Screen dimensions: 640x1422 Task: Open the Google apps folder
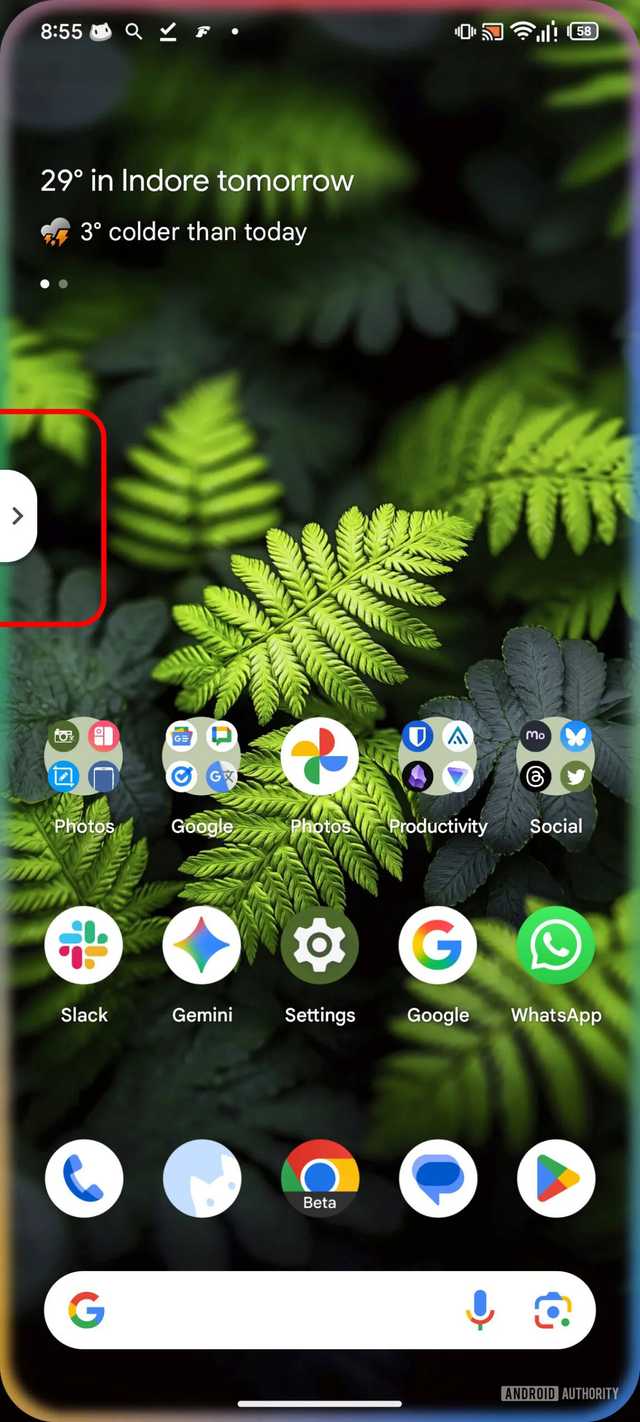[x=202, y=756]
